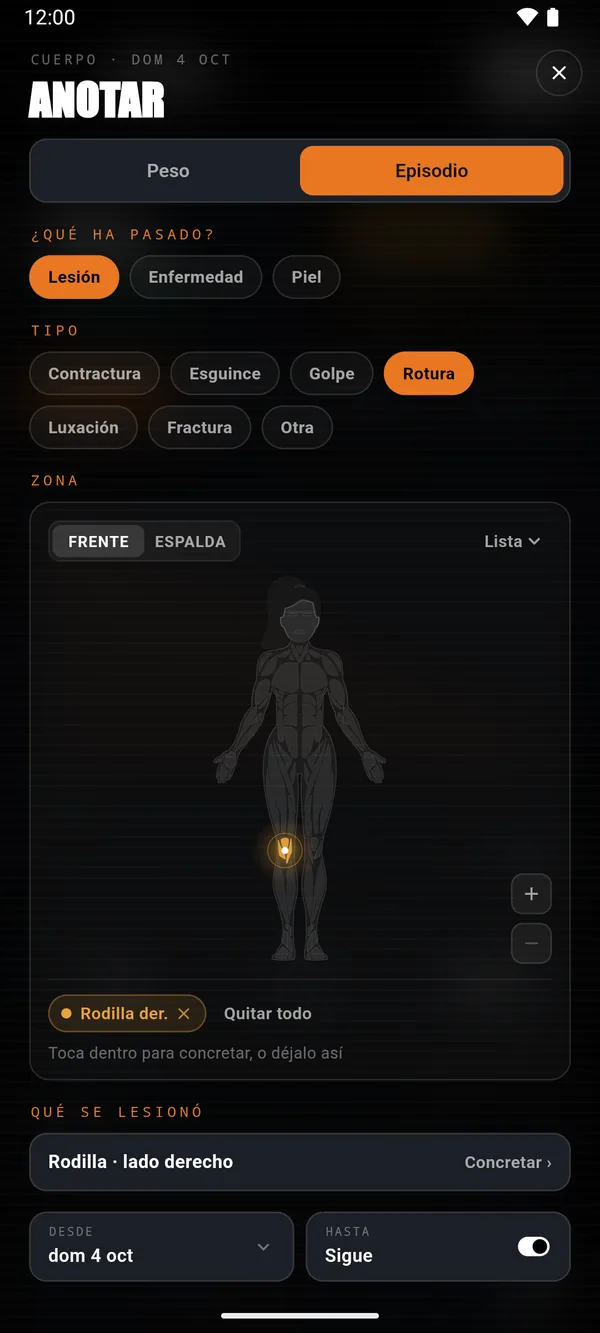This screenshot has height=1333, width=600.
Task: Tap Quitar todo to clear zones
Action: point(268,1013)
